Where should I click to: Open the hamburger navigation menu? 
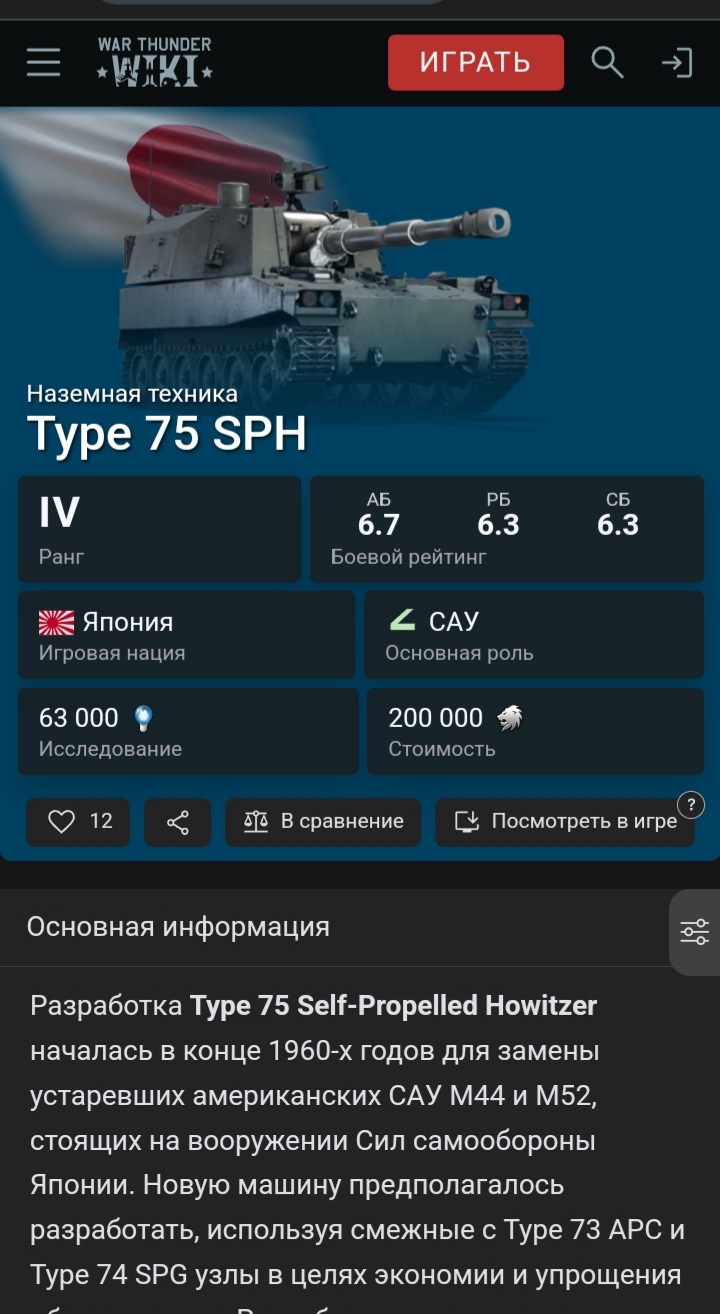click(x=43, y=63)
